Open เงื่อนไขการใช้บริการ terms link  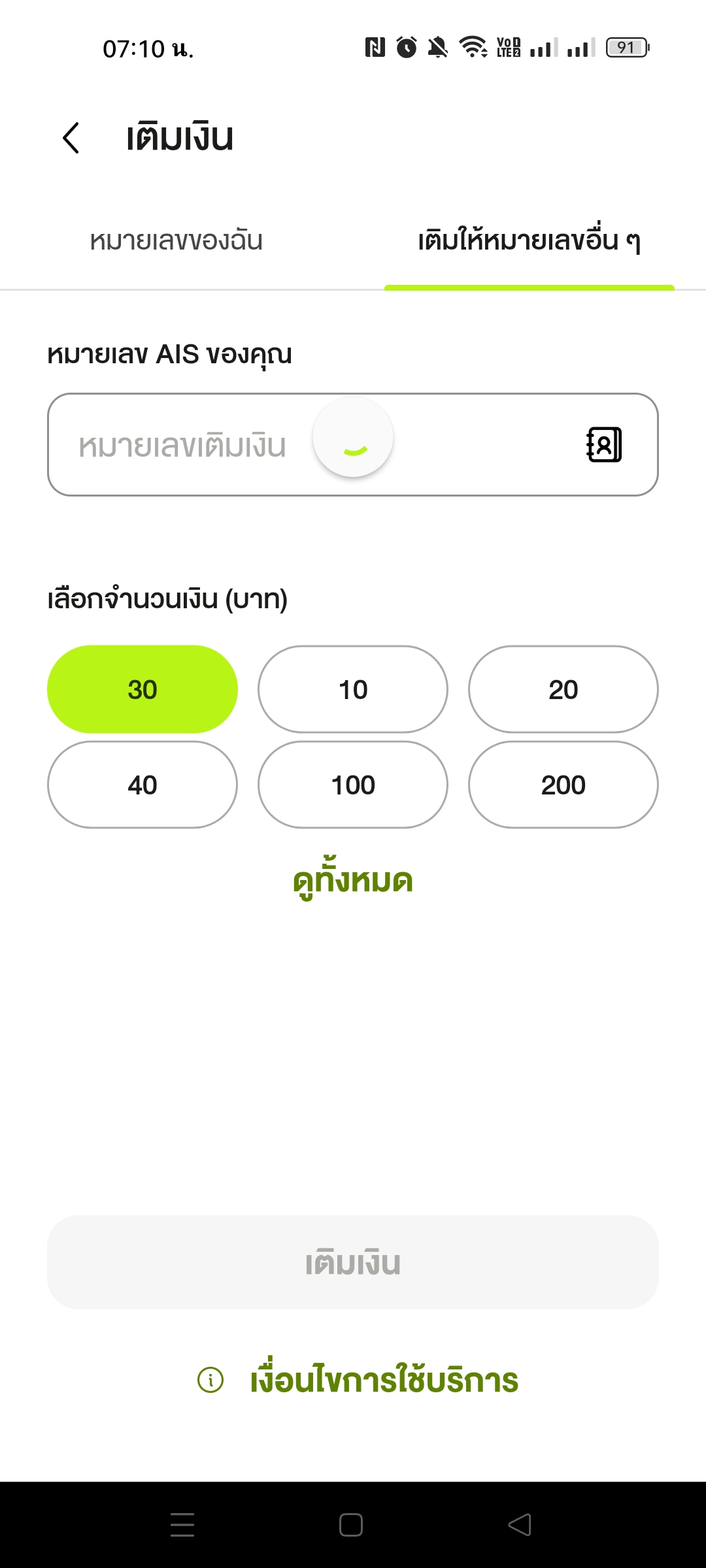coord(384,1380)
